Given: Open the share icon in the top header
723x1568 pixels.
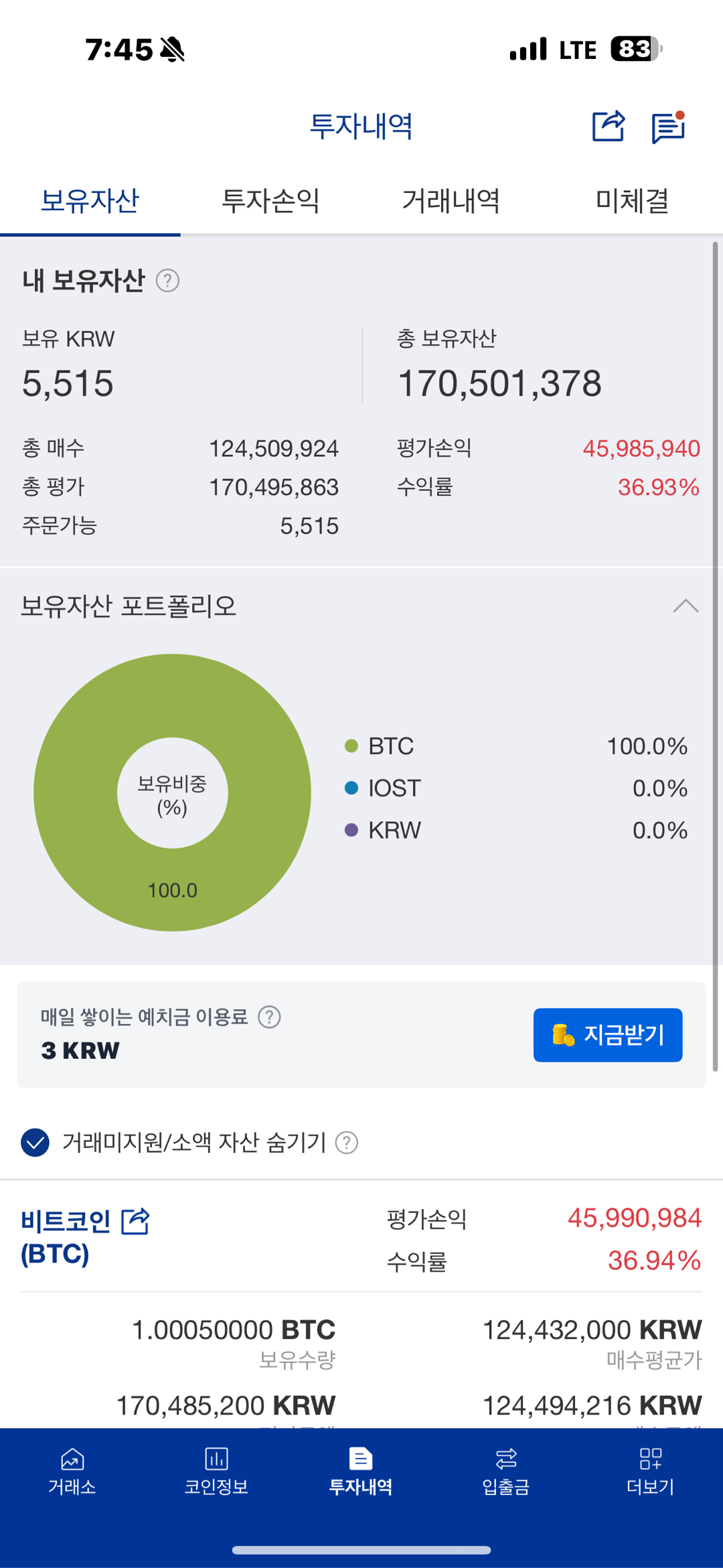Looking at the screenshot, I should pos(607,127).
